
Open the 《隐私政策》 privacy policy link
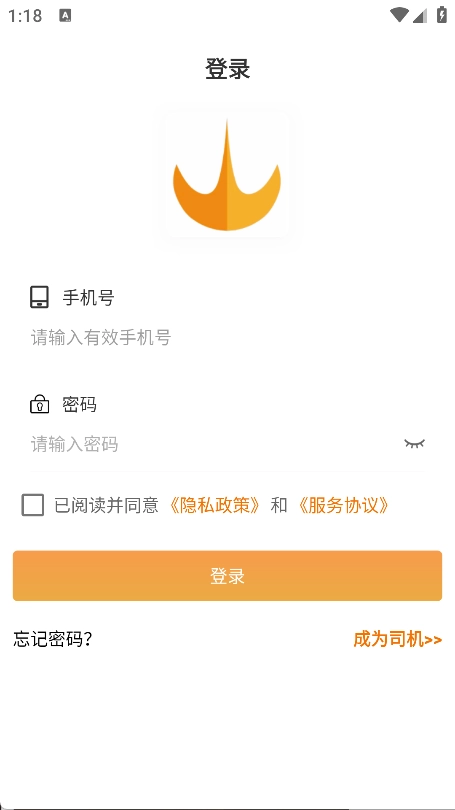click(214, 505)
